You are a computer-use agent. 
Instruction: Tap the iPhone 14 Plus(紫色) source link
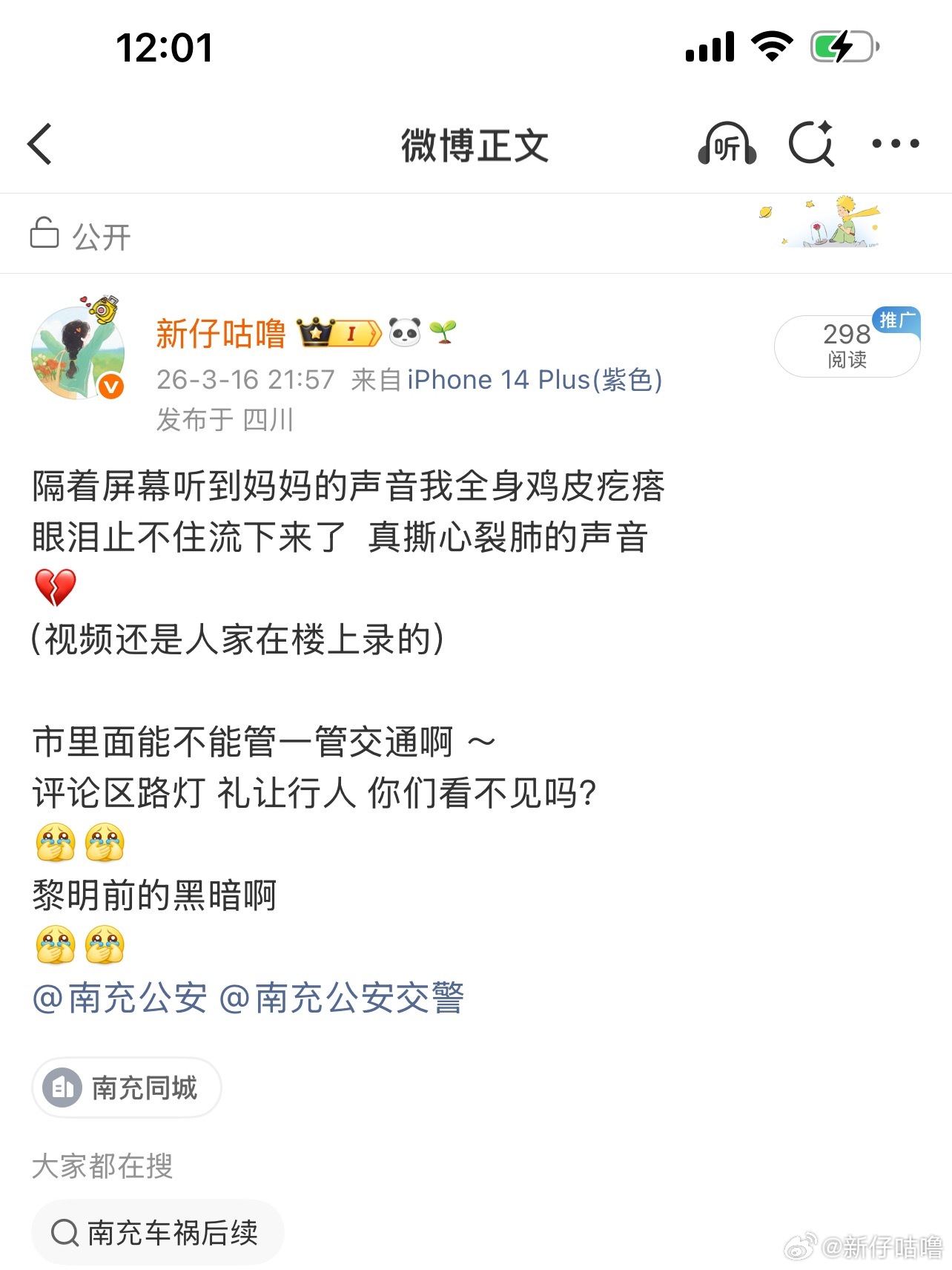534,379
